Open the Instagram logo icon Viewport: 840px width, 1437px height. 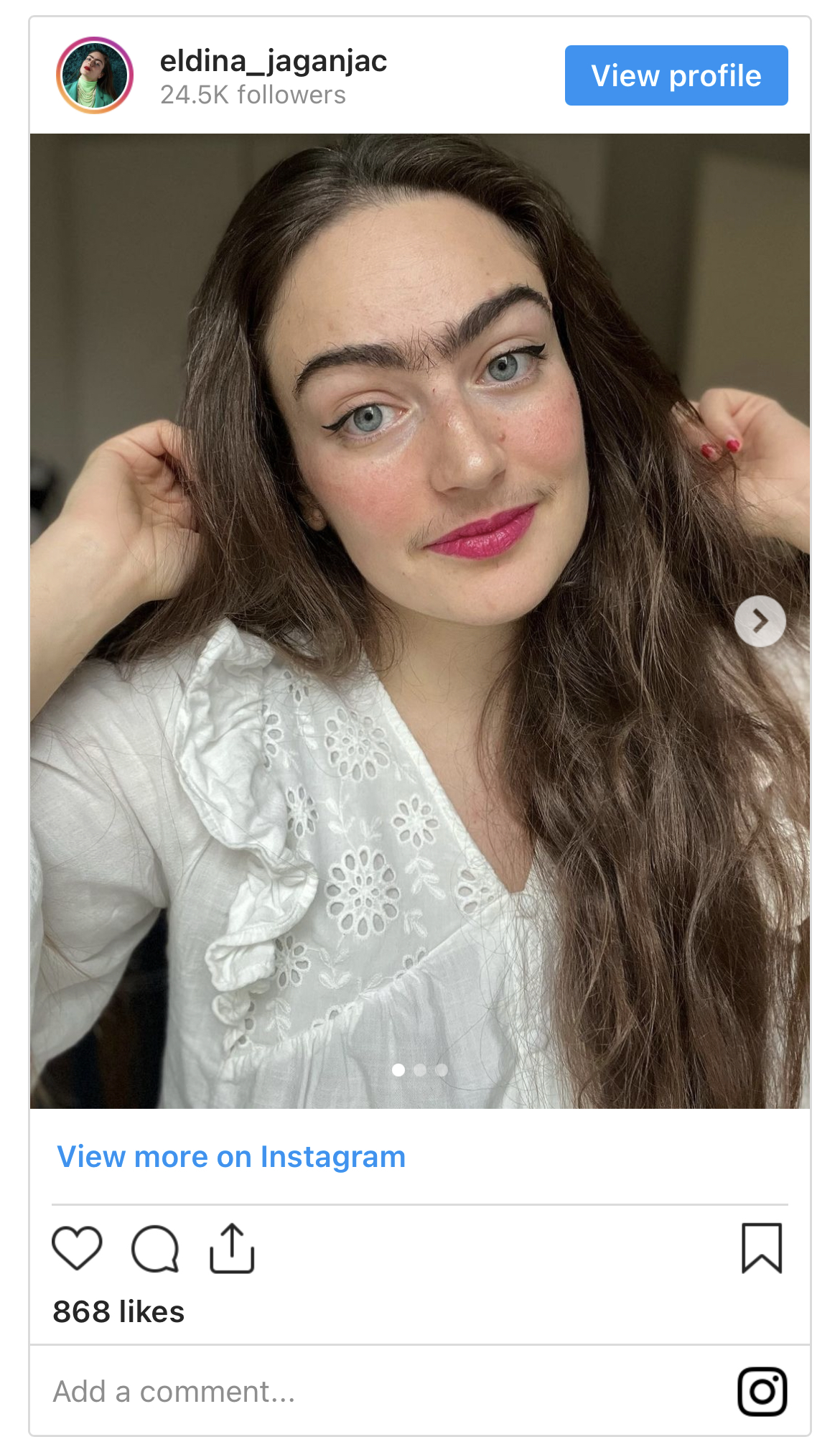(762, 1391)
